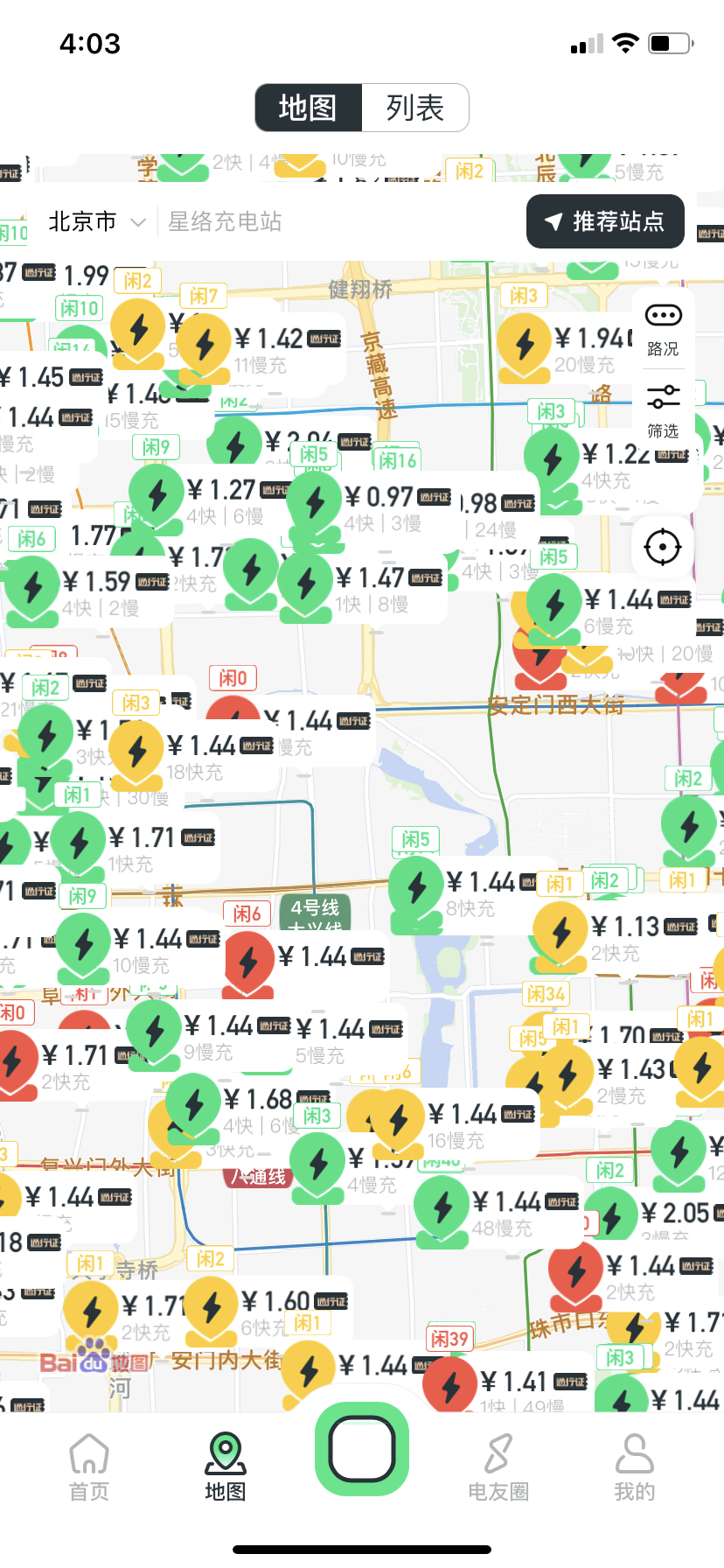
Task: Open the 电友圈 community tab
Action: tap(498, 1467)
